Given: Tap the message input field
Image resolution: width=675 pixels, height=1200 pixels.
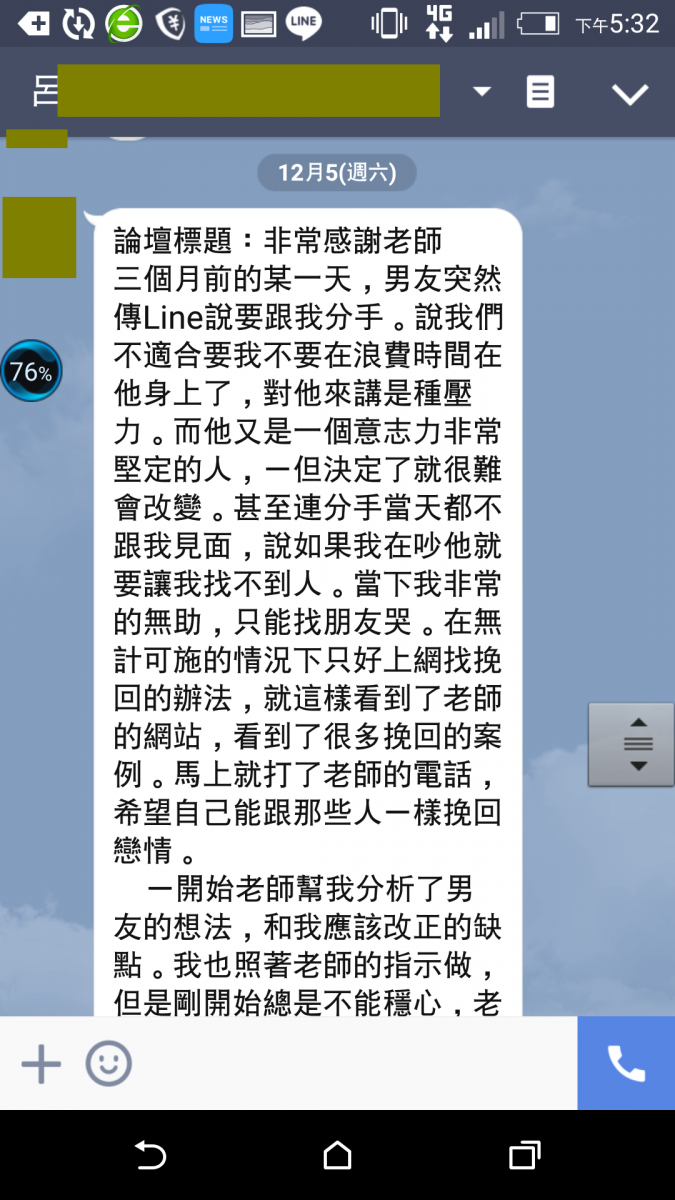Looking at the screenshot, I should tap(350, 1063).
